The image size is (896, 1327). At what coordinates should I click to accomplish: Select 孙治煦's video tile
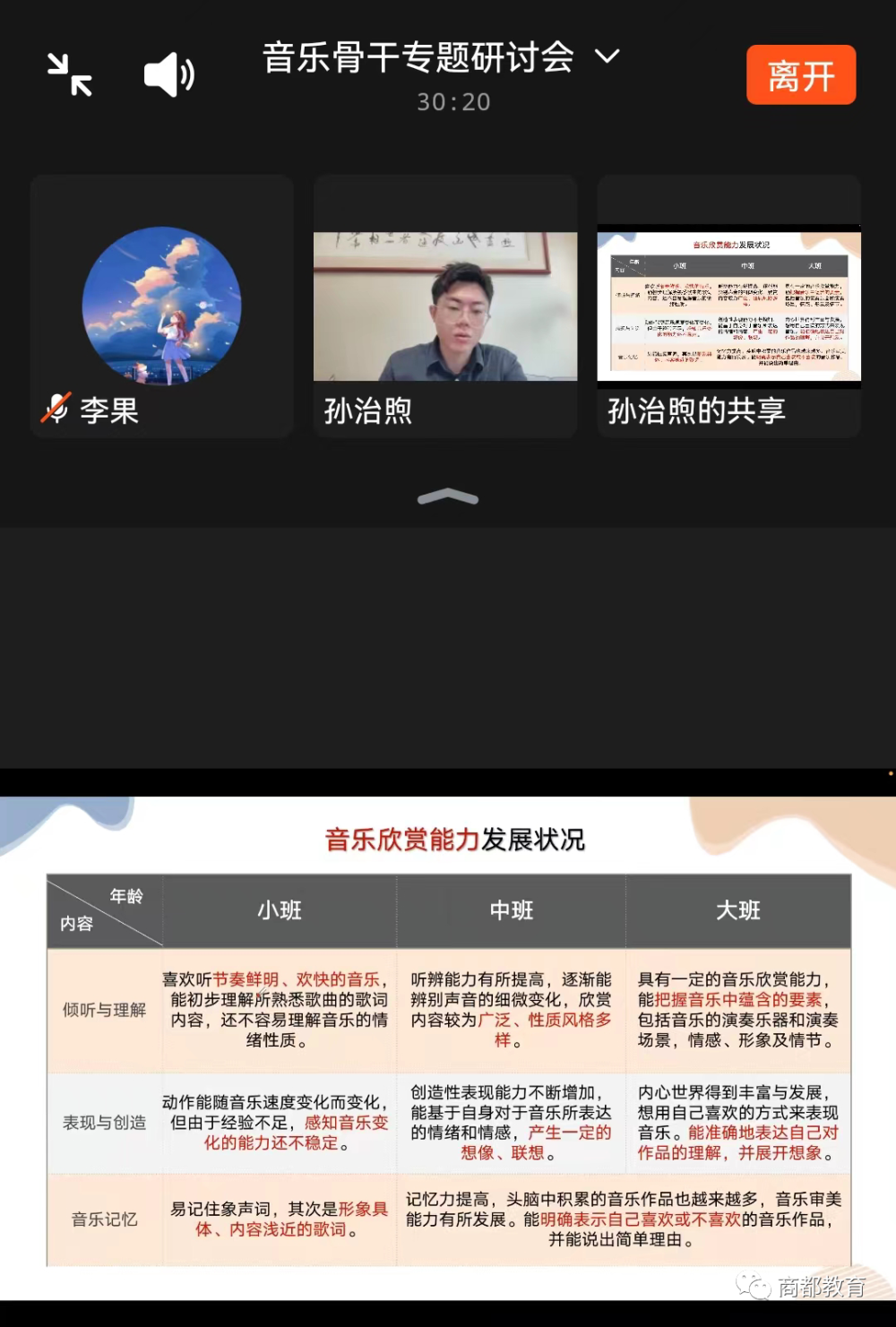(445, 306)
